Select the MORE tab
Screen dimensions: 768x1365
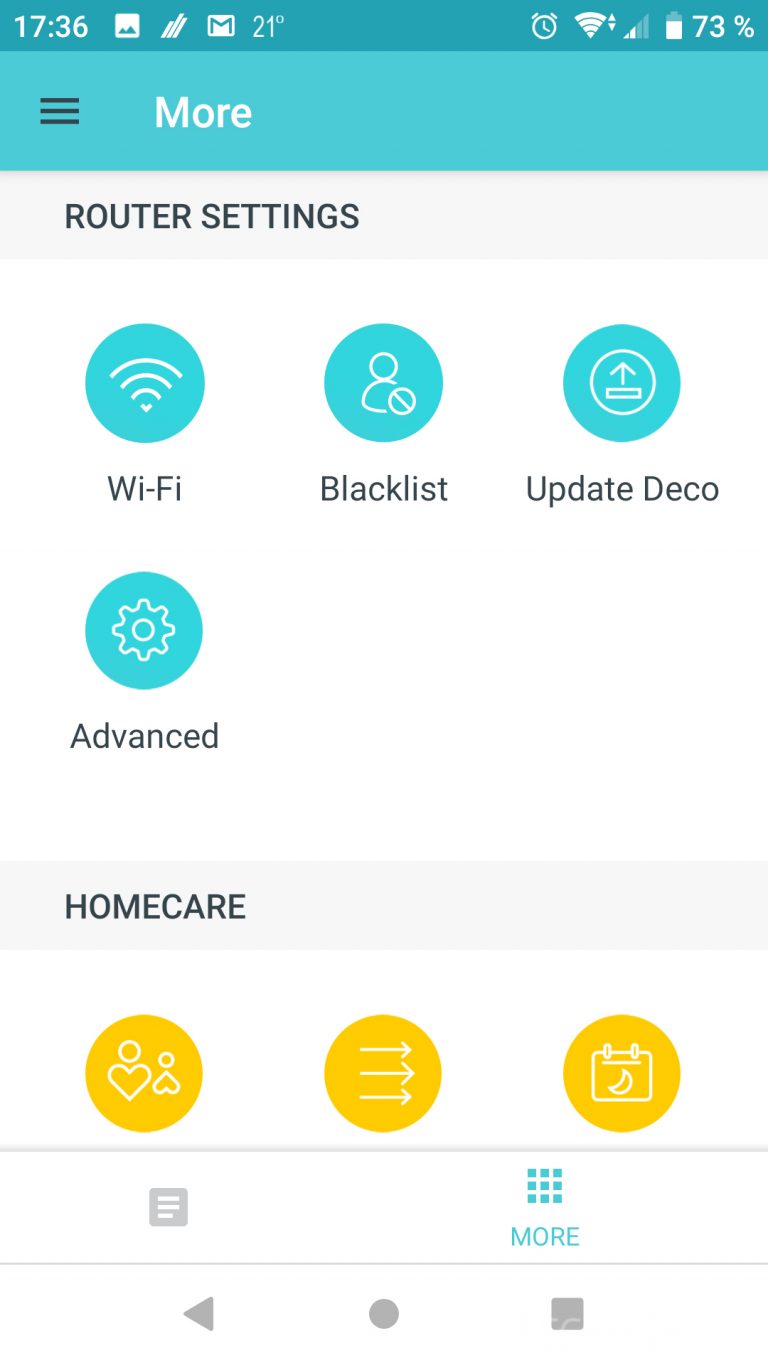click(x=545, y=1207)
